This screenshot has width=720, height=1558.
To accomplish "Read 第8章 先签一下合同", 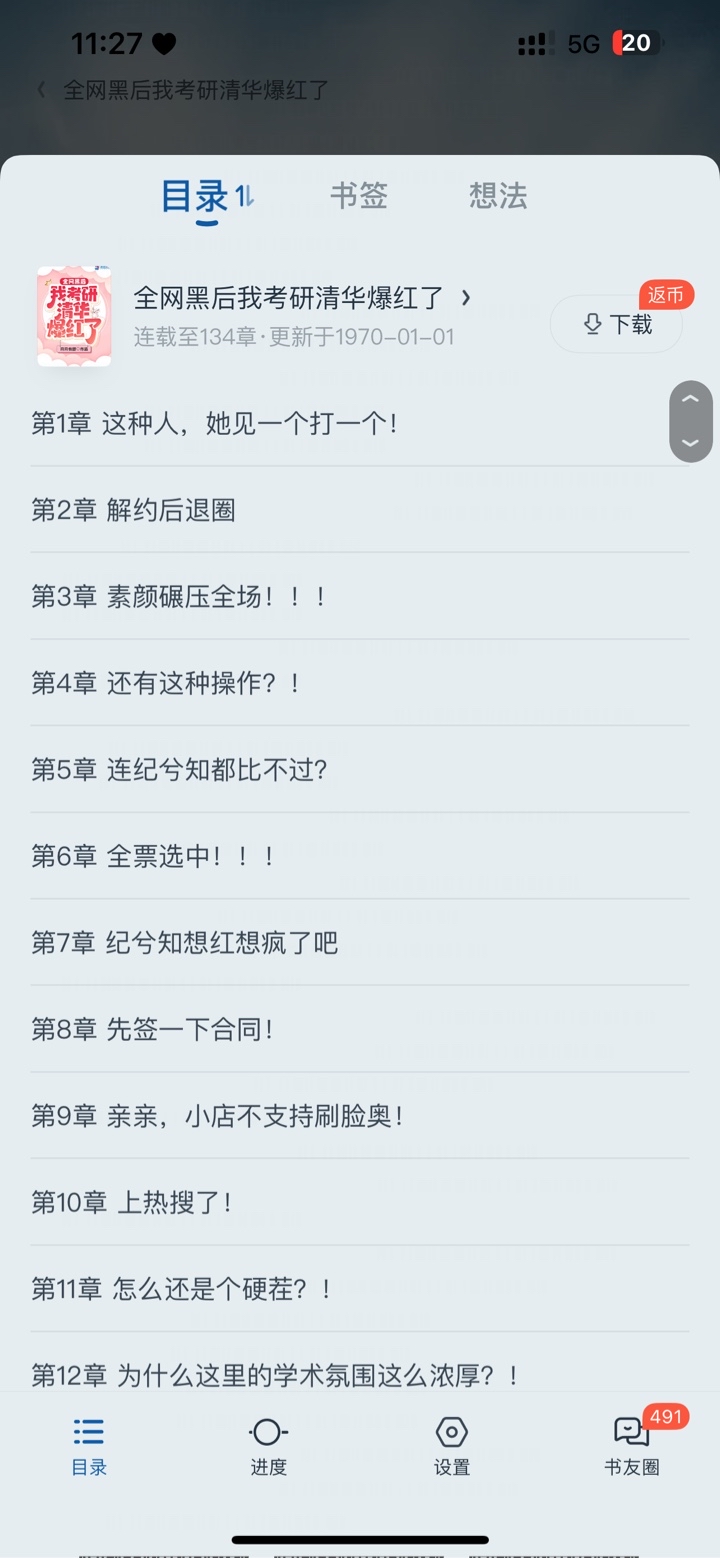I will coord(154,1030).
